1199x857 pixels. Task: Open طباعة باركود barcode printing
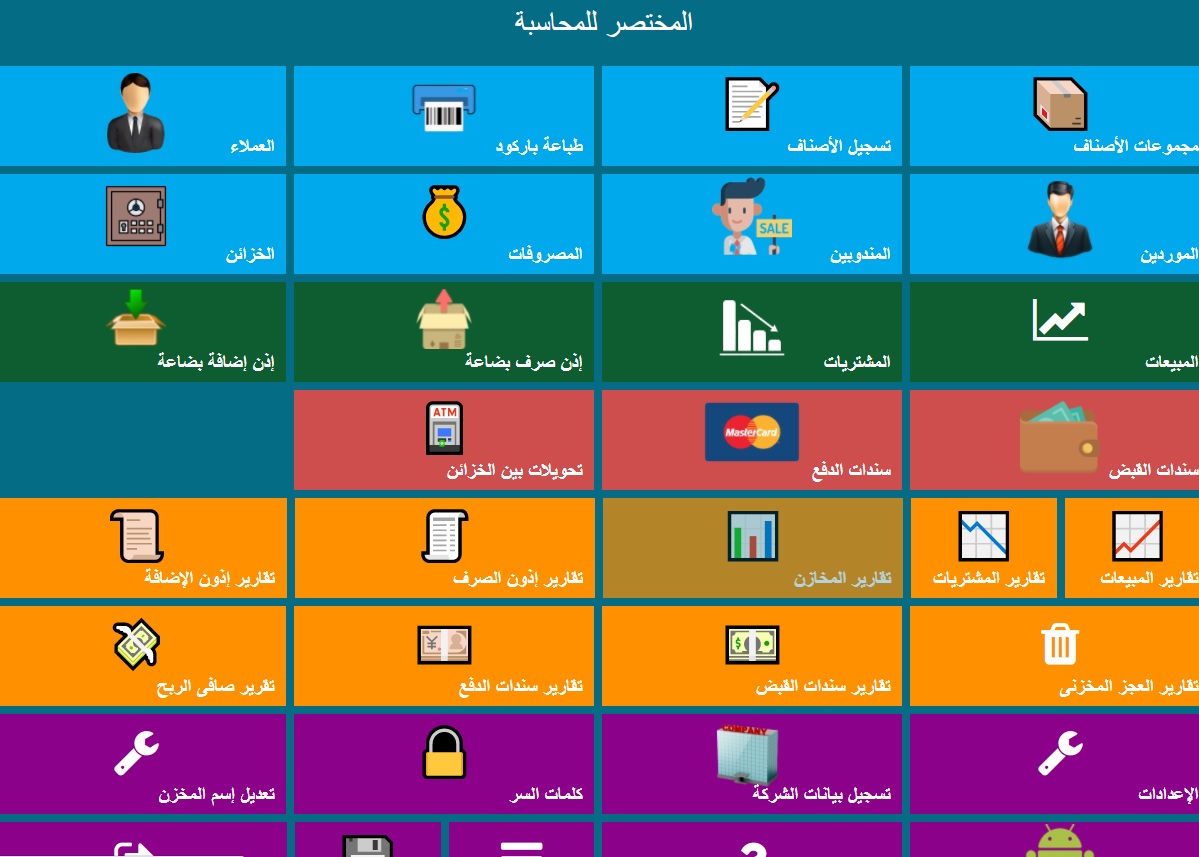tap(443, 116)
